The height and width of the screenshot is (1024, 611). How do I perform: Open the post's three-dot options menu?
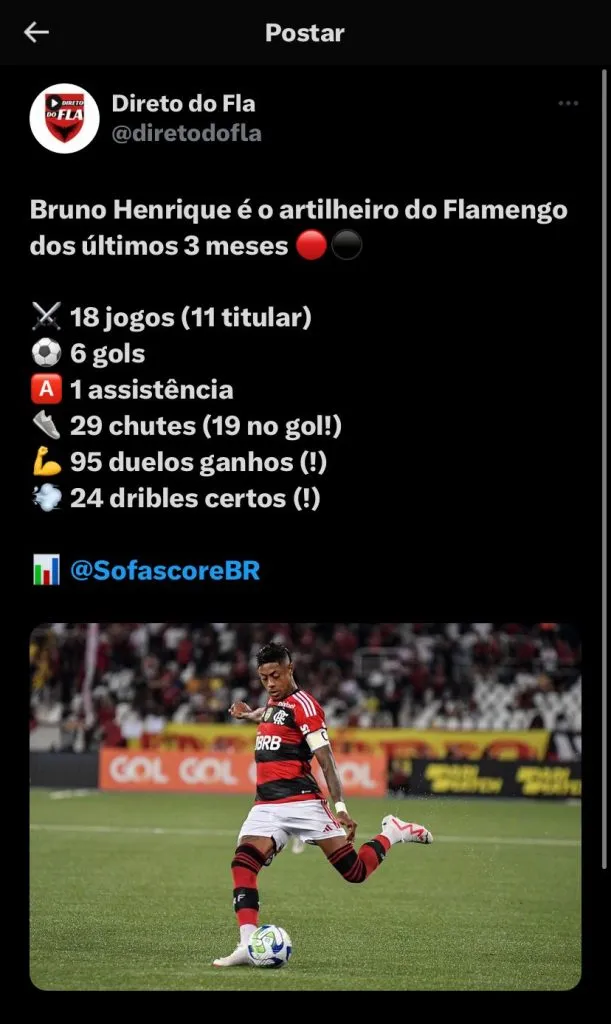pos(568,103)
